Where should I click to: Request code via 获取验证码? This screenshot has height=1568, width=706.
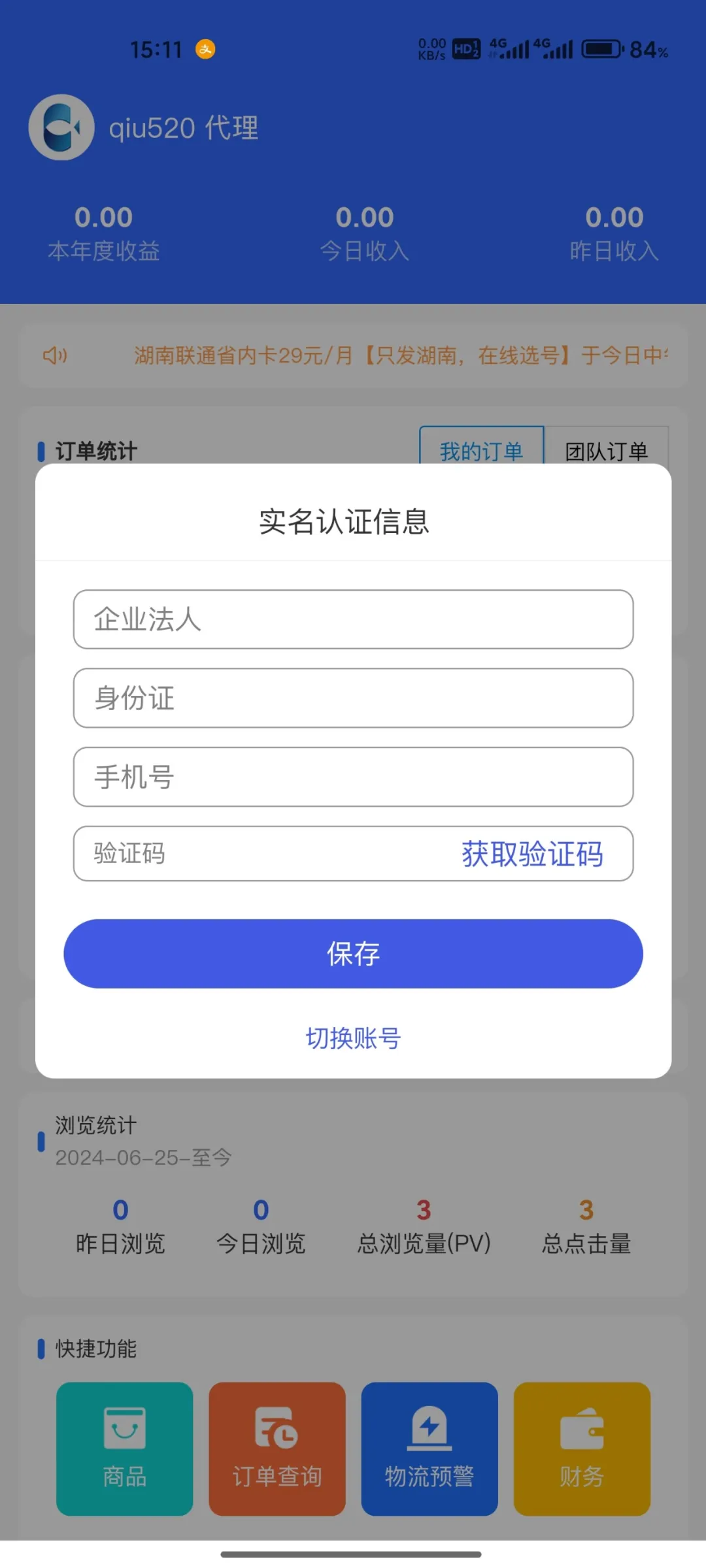[x=532, y=854]
